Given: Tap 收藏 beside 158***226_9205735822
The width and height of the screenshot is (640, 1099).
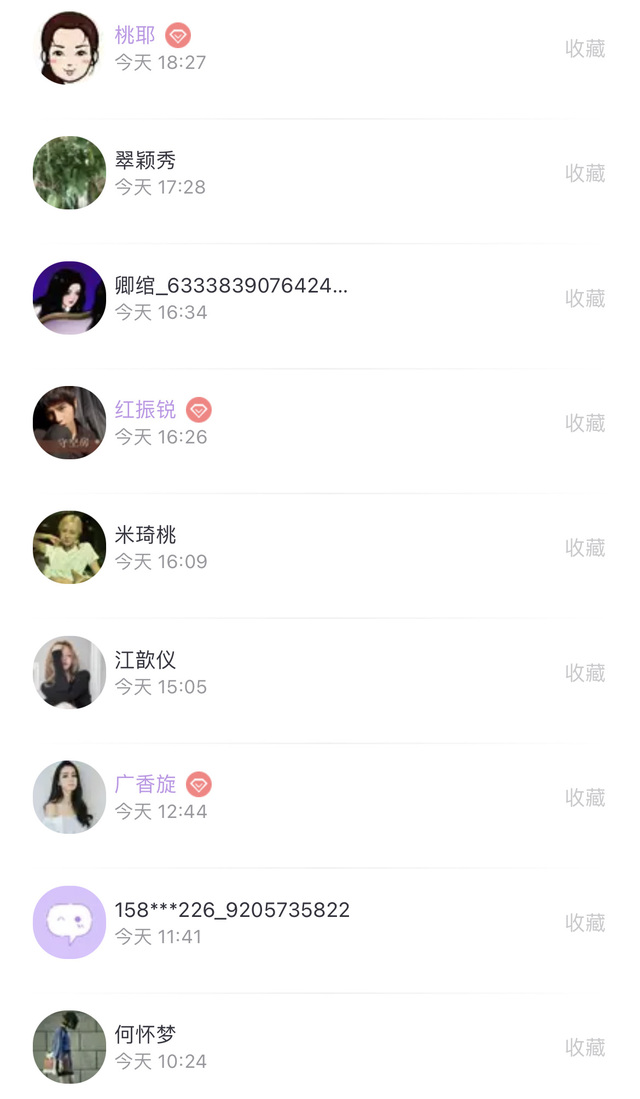Looking at the screenshot, I should tap(585, 922).
